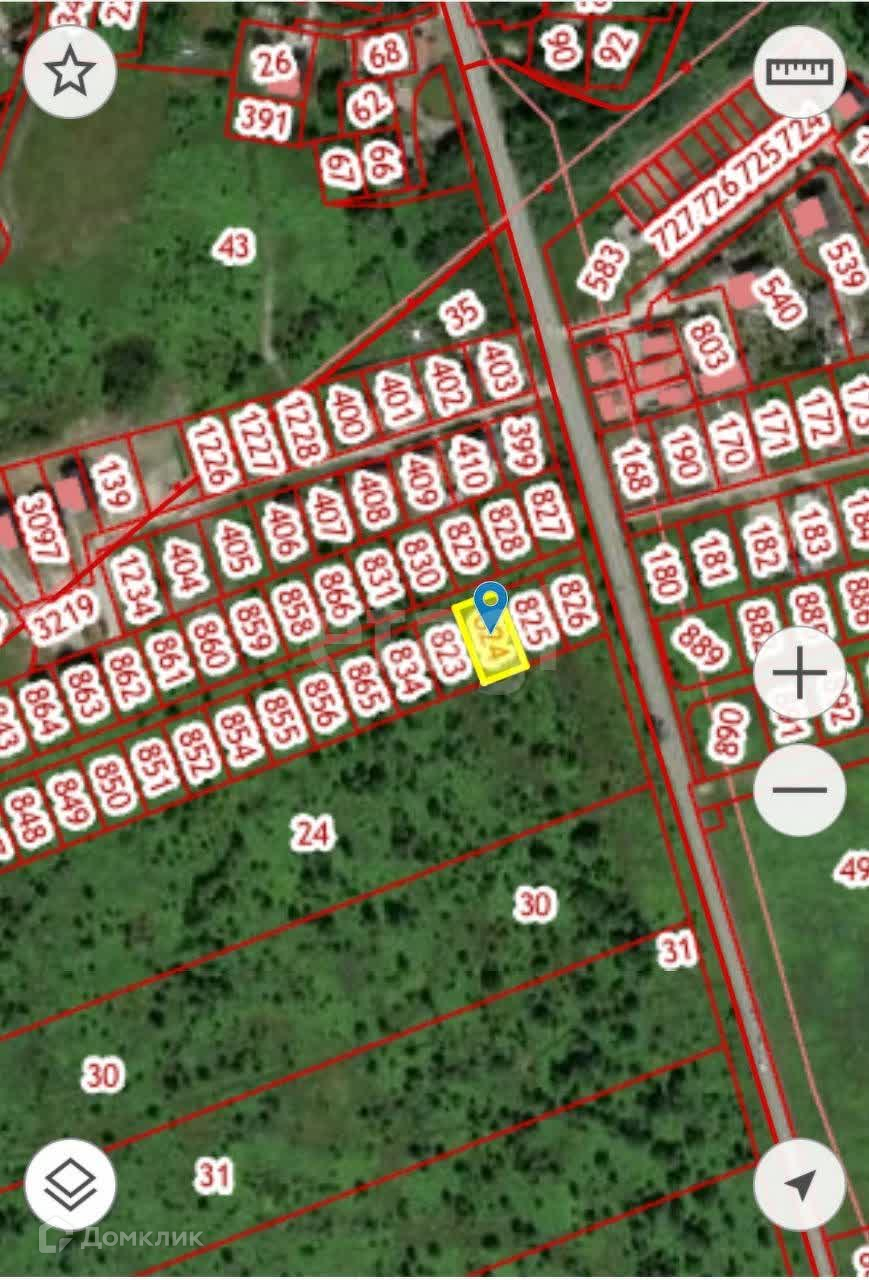This screenshot has width=869, height=1280.
Task: Add this location to favorites with the star
Action: (x=70, y=72)
